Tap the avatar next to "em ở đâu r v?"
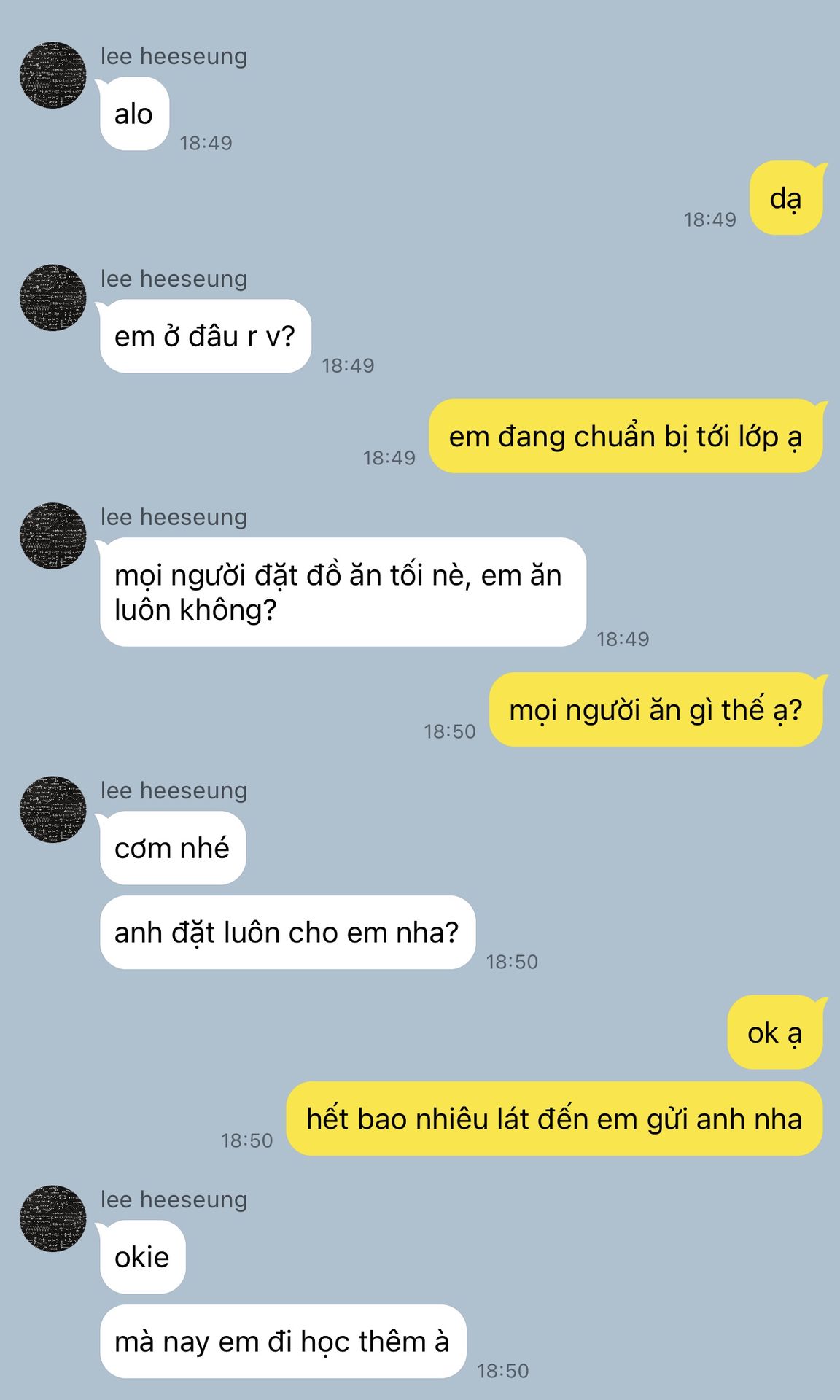This screenshot has width=840, height=1400. click(52, 297)
